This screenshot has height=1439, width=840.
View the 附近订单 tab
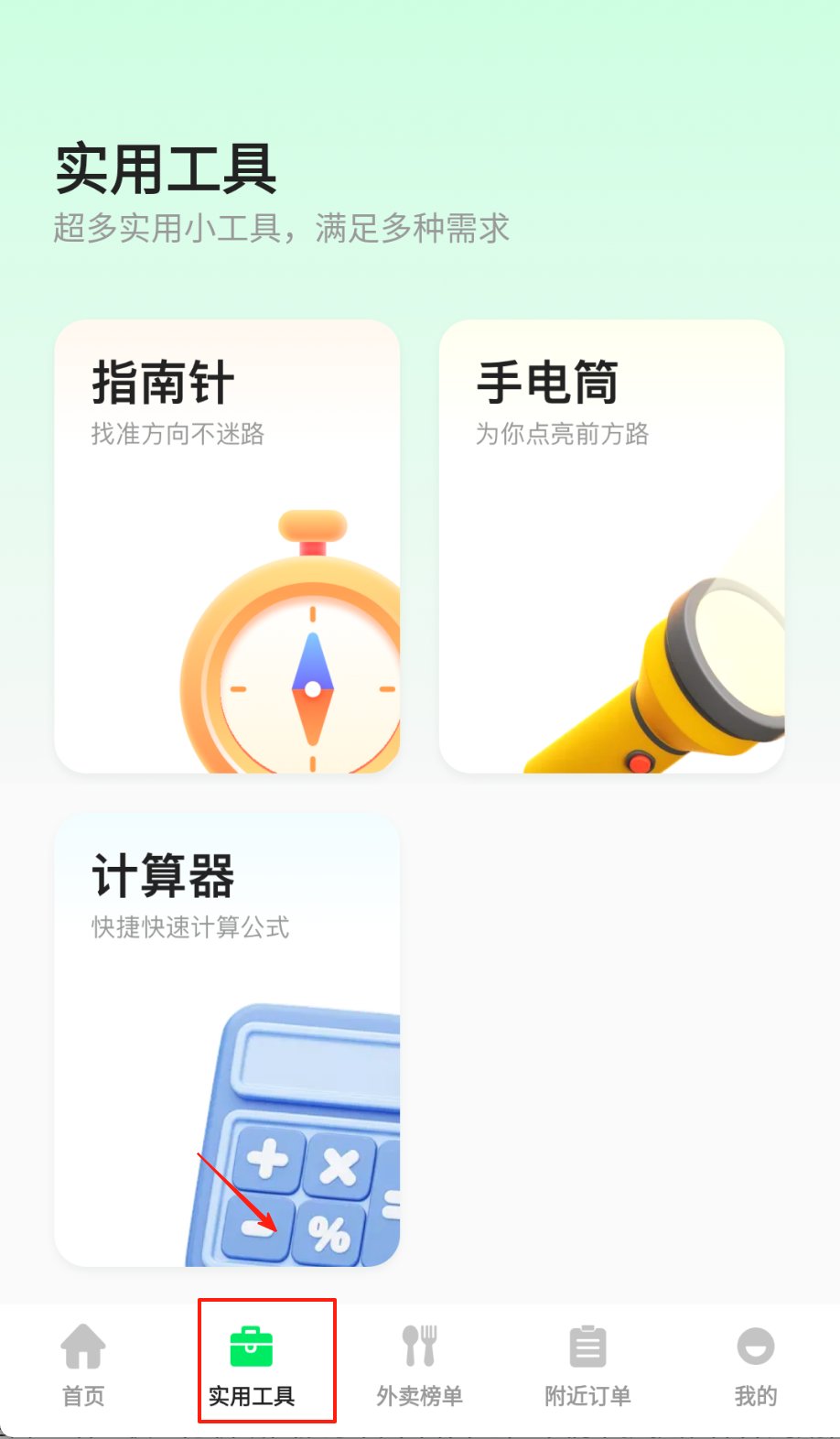click(587, 1364)
